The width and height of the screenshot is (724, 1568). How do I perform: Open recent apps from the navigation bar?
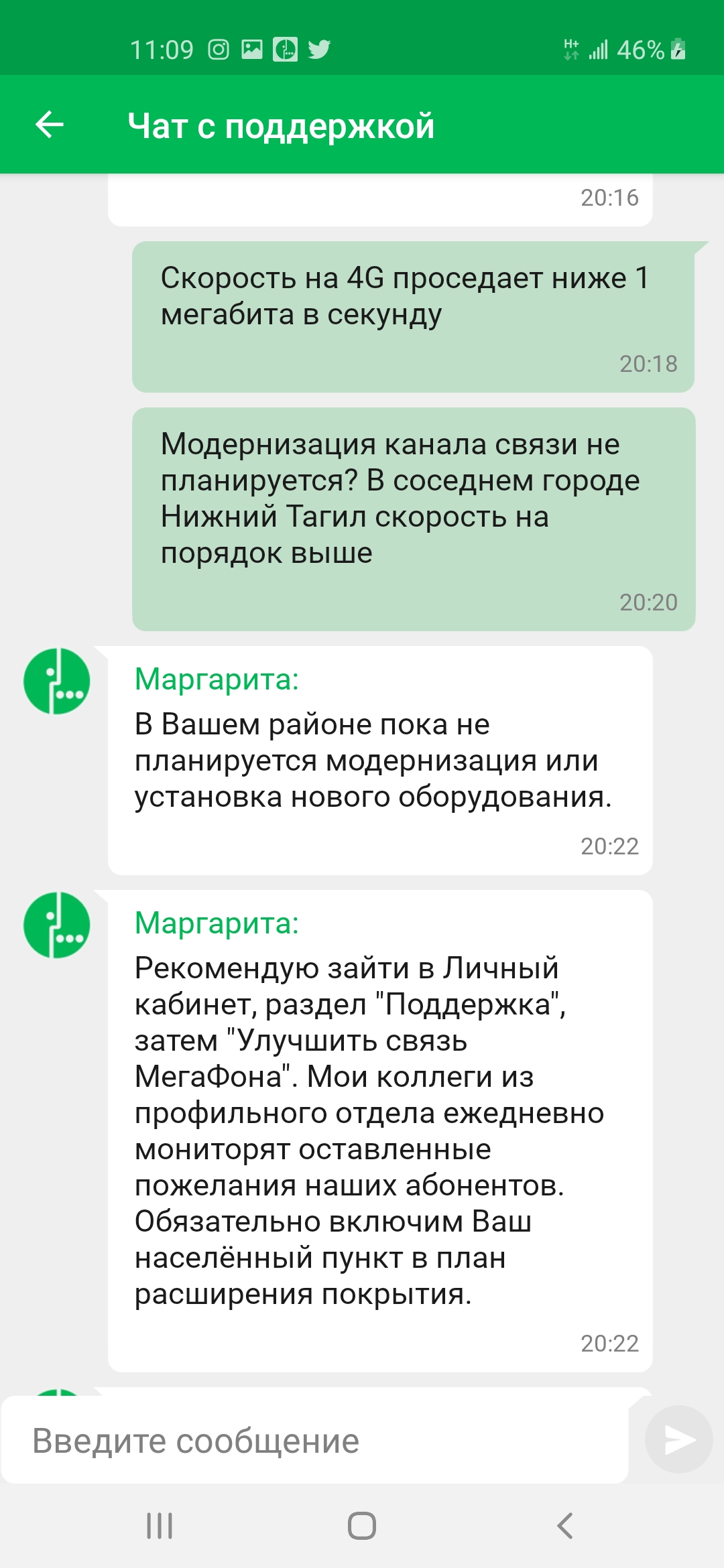[160, 1526]
